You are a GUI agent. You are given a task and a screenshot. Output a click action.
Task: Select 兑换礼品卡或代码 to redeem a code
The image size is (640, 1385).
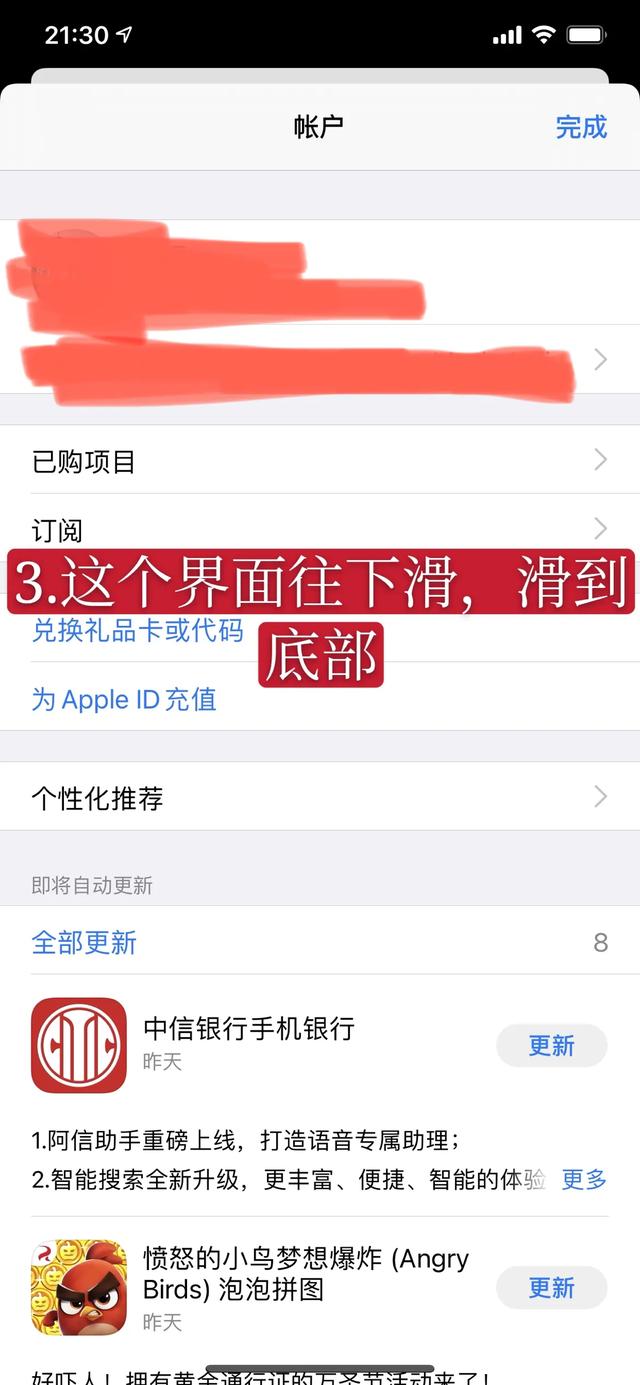click(137, 631)
